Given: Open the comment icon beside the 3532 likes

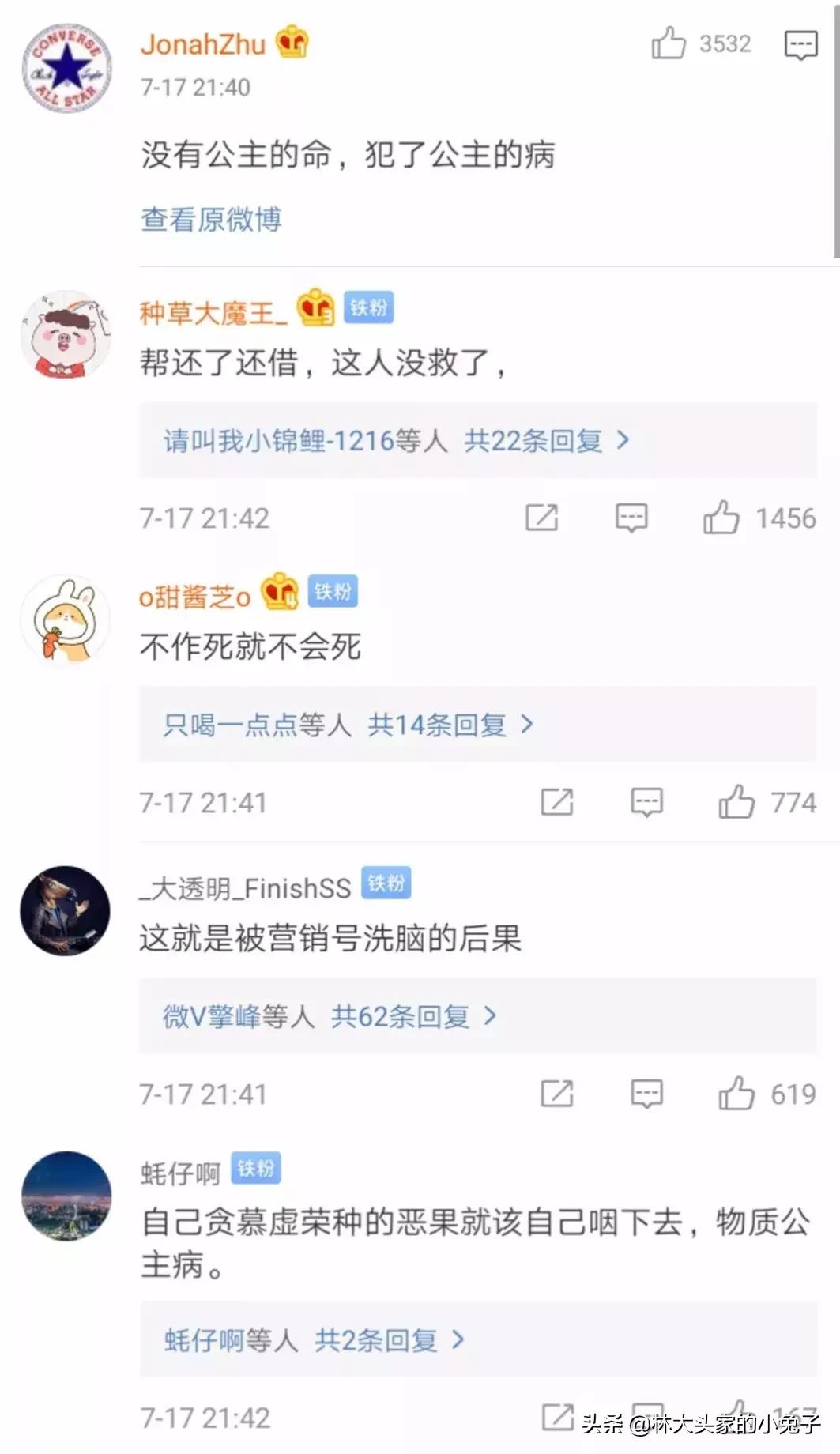Looking at the screenshot, I should tap(800, 43).
